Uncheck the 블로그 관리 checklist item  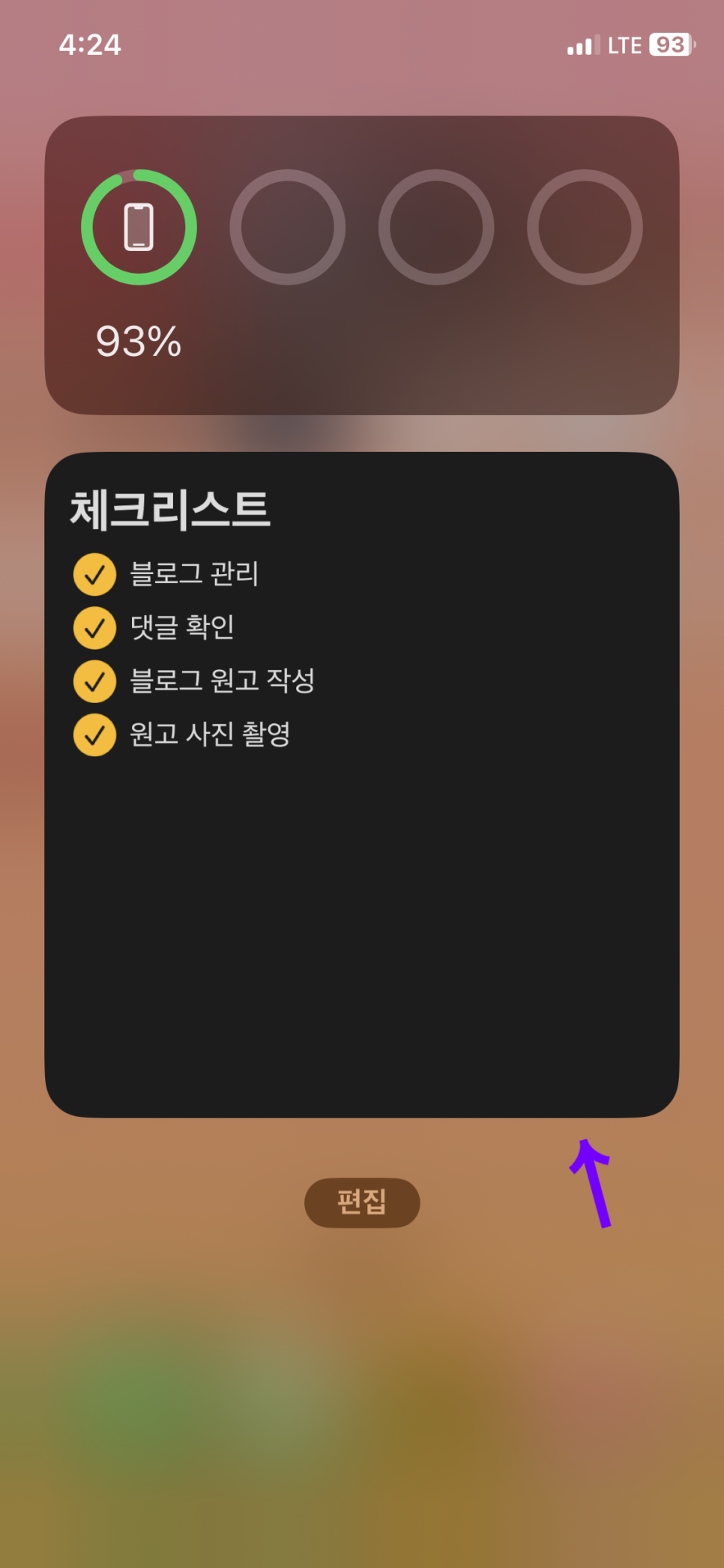click(x=94, y=575)
